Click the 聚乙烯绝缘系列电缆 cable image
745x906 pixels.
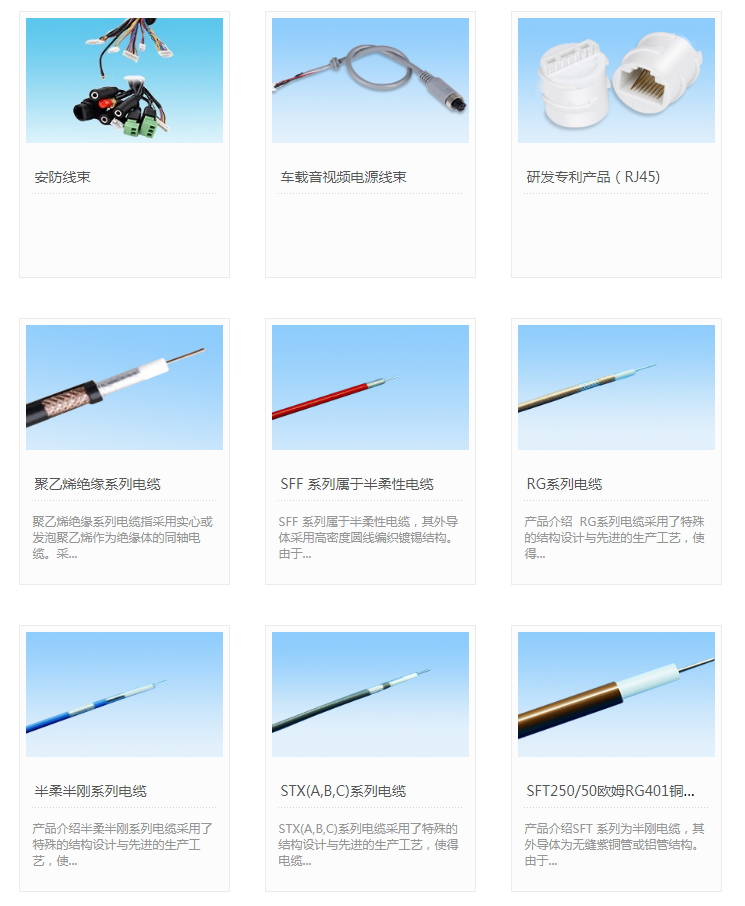click(124, 388)
